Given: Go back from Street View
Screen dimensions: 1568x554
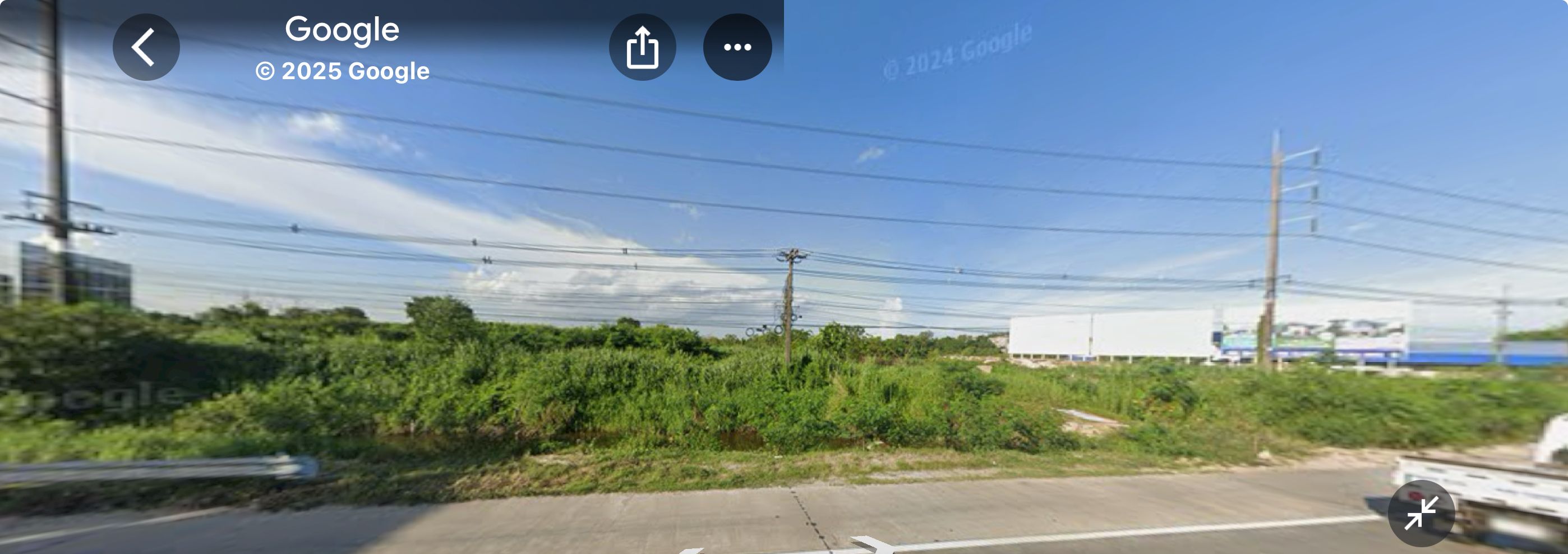Looking at the screenshot, I should click(146, 47).
